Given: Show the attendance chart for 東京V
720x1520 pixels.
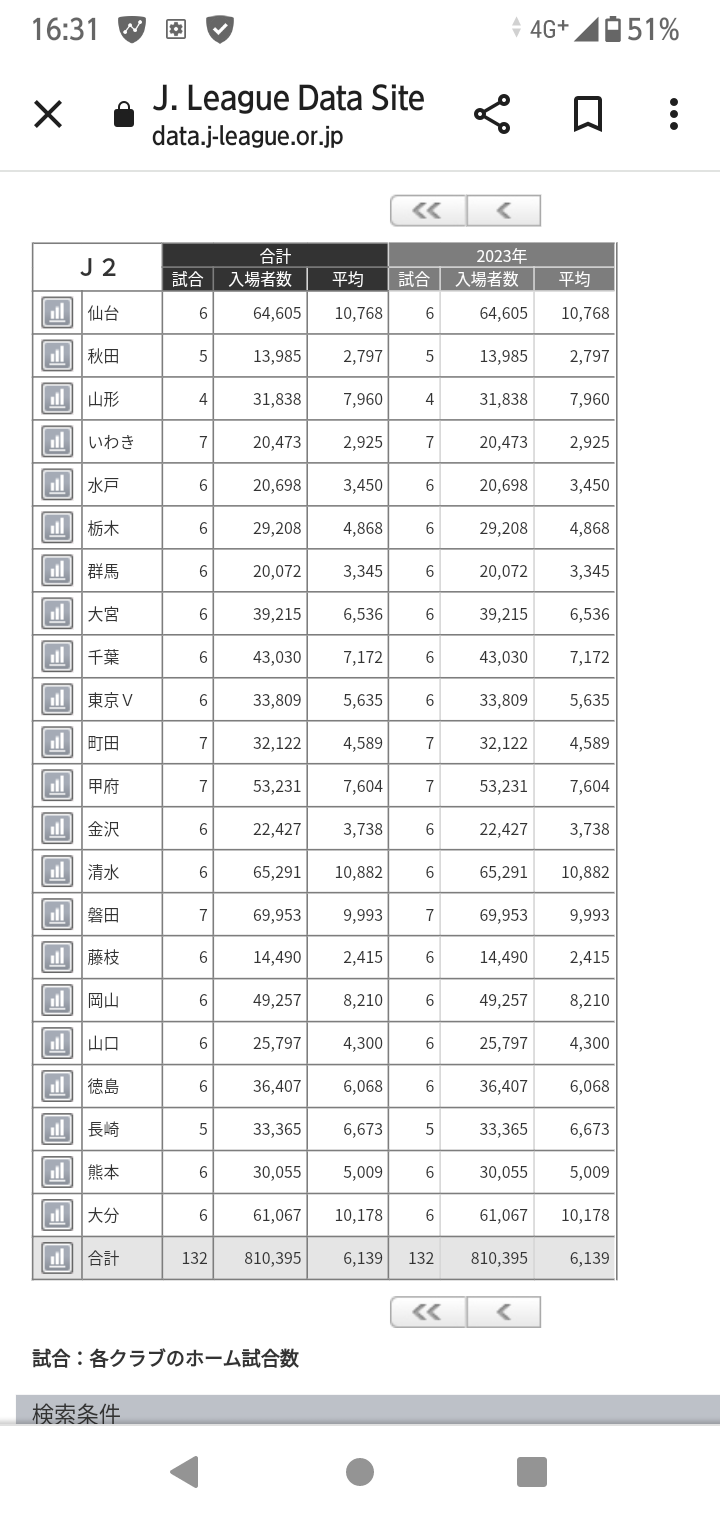Looking at the screenshot, I should (x=57, y=700).
